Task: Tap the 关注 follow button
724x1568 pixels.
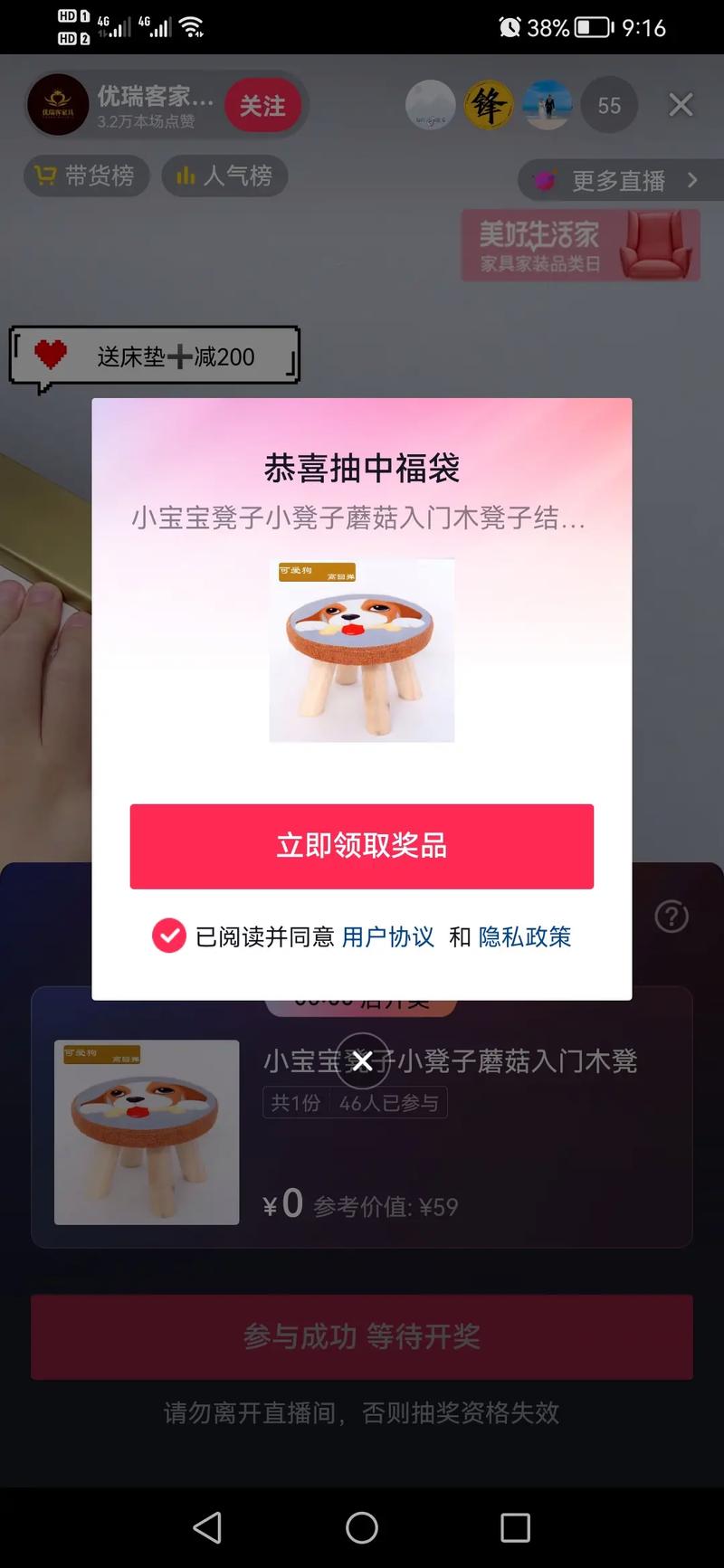Action: (x=263, y=105)
